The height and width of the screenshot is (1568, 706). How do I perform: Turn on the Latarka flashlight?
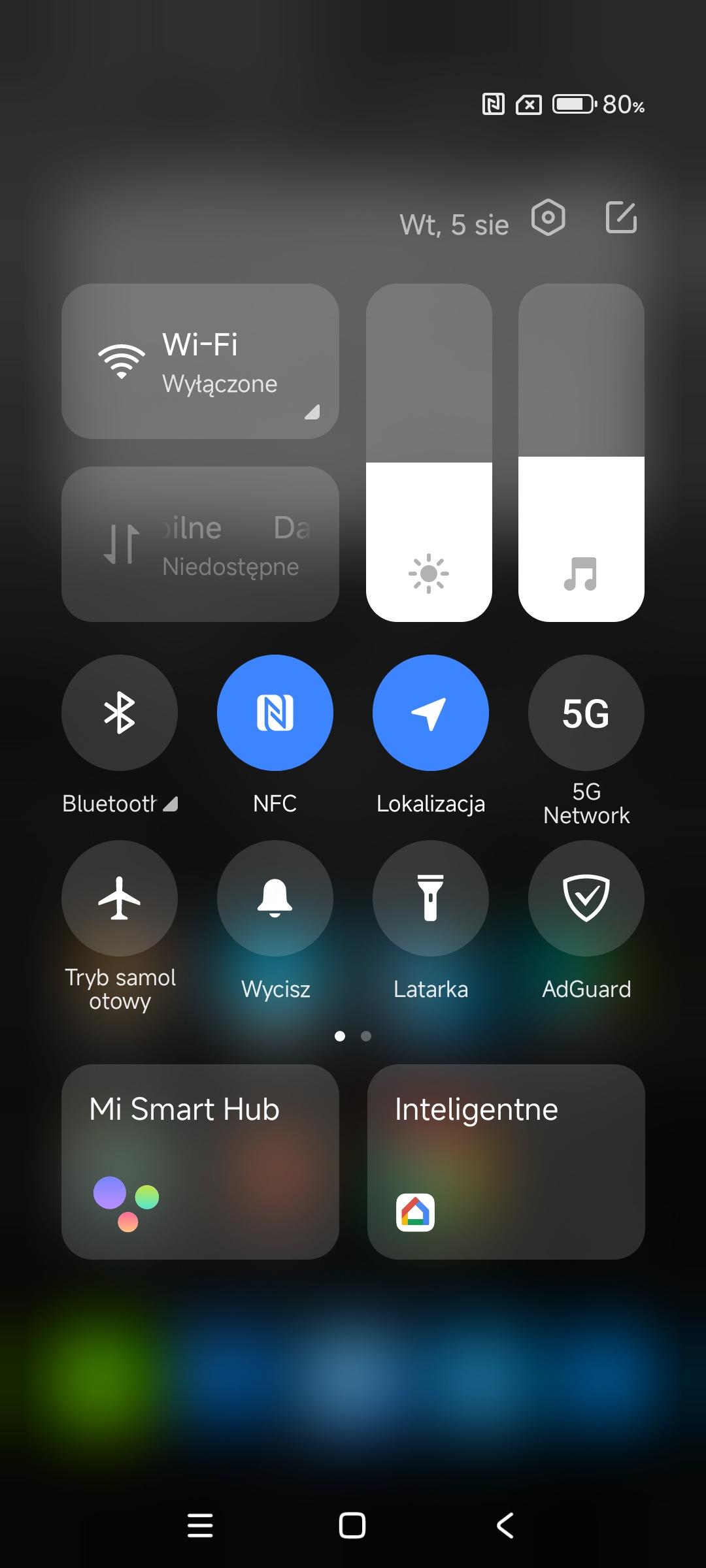coord(431,898)
